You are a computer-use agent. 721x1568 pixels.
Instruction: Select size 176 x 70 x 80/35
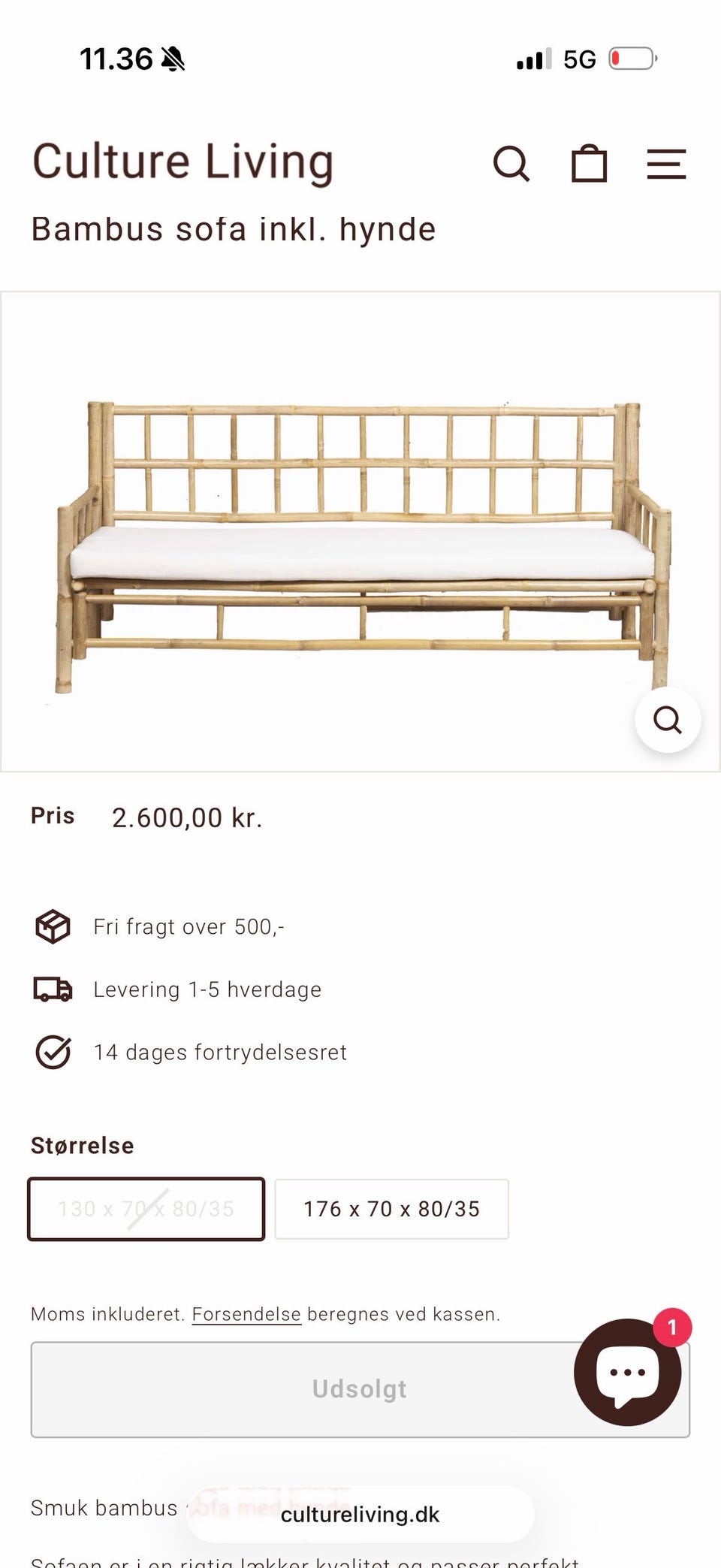391,1209
